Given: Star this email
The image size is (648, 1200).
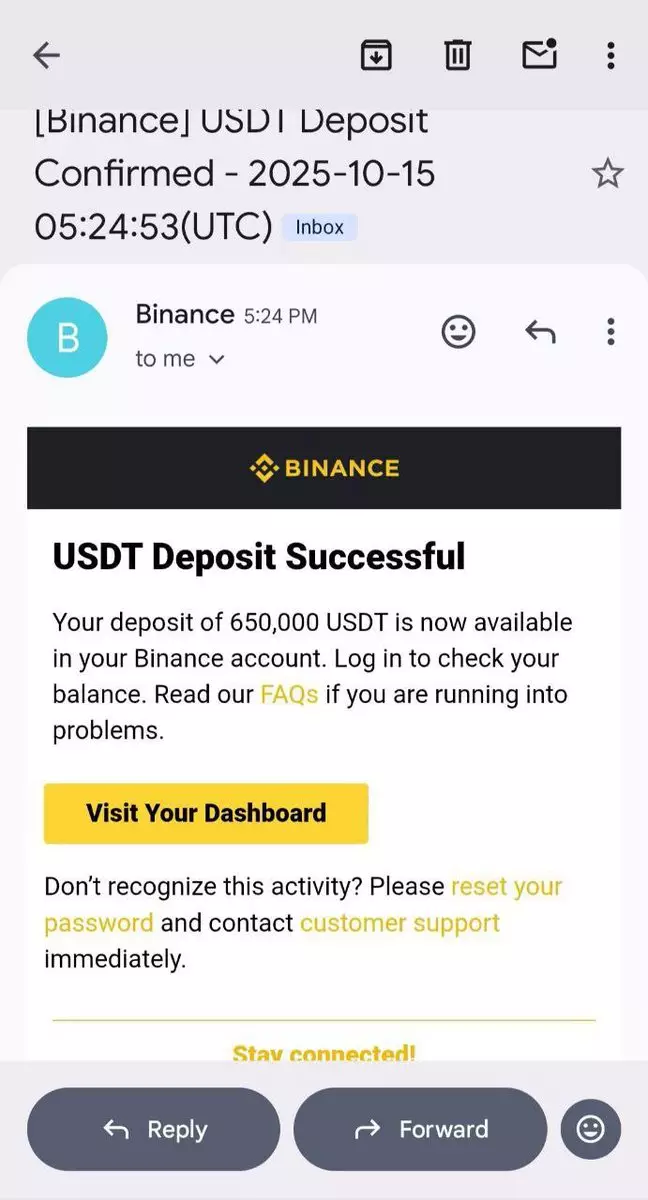Looking at the screenshot, I should [x=607, y=175].
